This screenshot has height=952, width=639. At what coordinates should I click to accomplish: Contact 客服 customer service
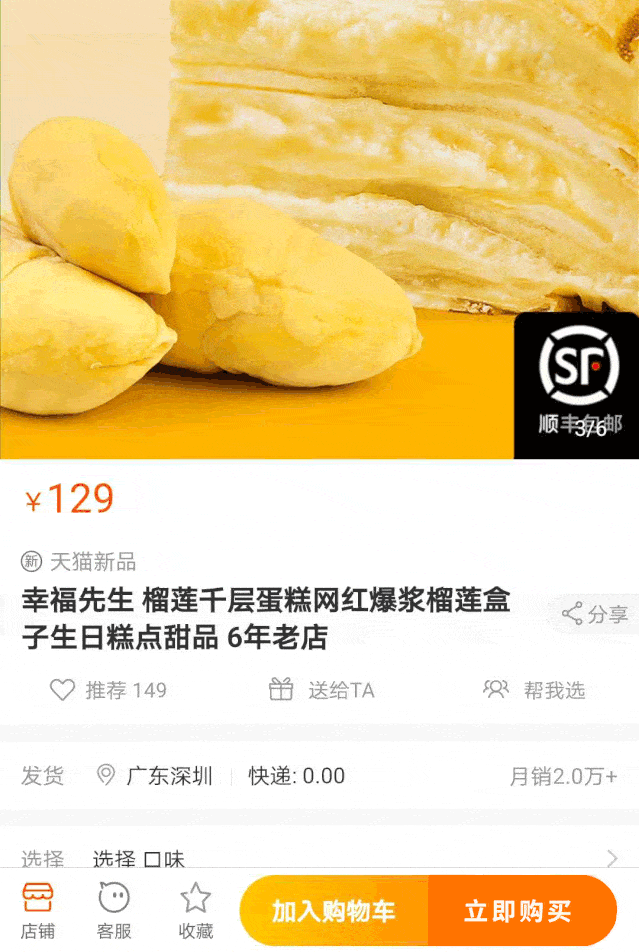point(114,910)
